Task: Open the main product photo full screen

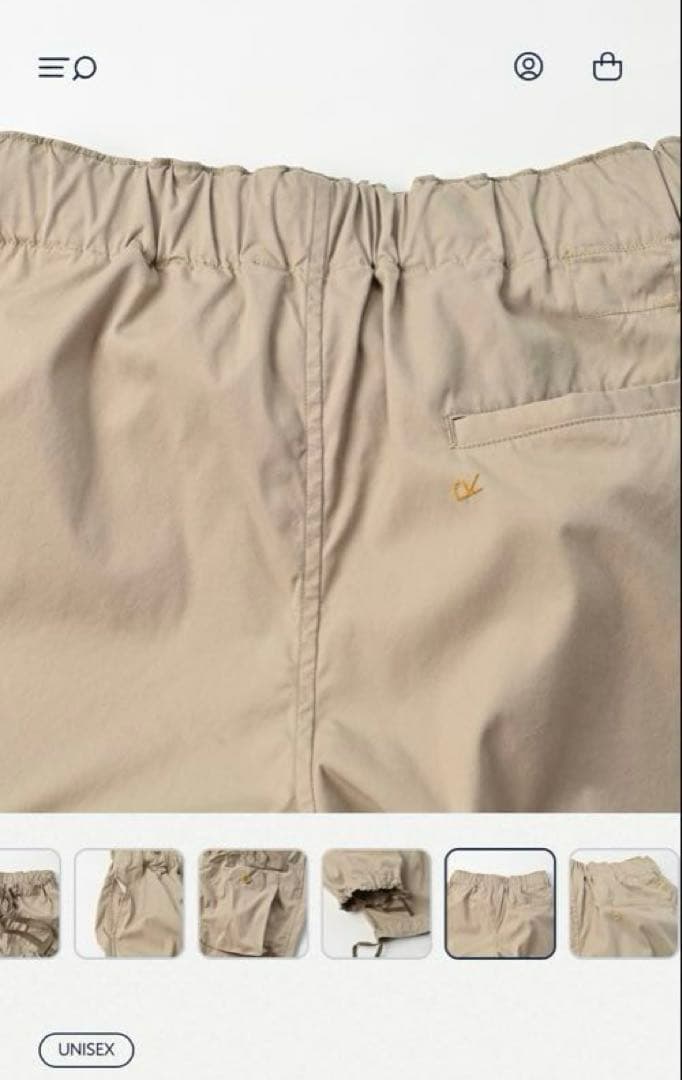Action: pos(341,470)
